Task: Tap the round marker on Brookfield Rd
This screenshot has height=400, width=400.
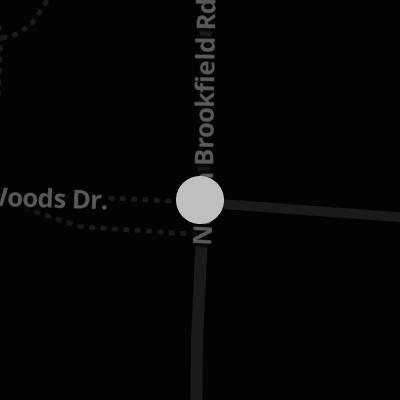Action: tap(200, 200)
